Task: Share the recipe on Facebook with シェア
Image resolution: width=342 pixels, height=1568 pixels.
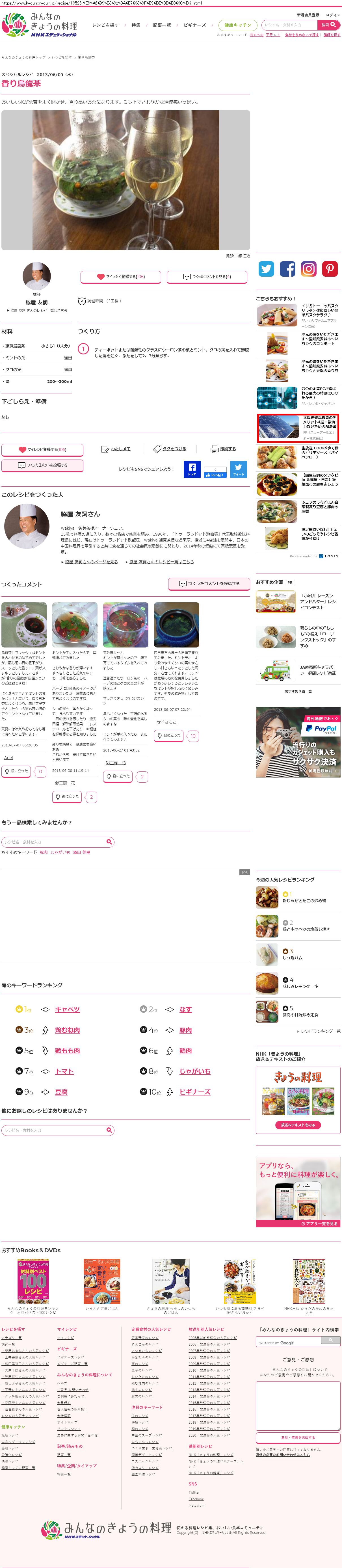Action: point(192,469)
